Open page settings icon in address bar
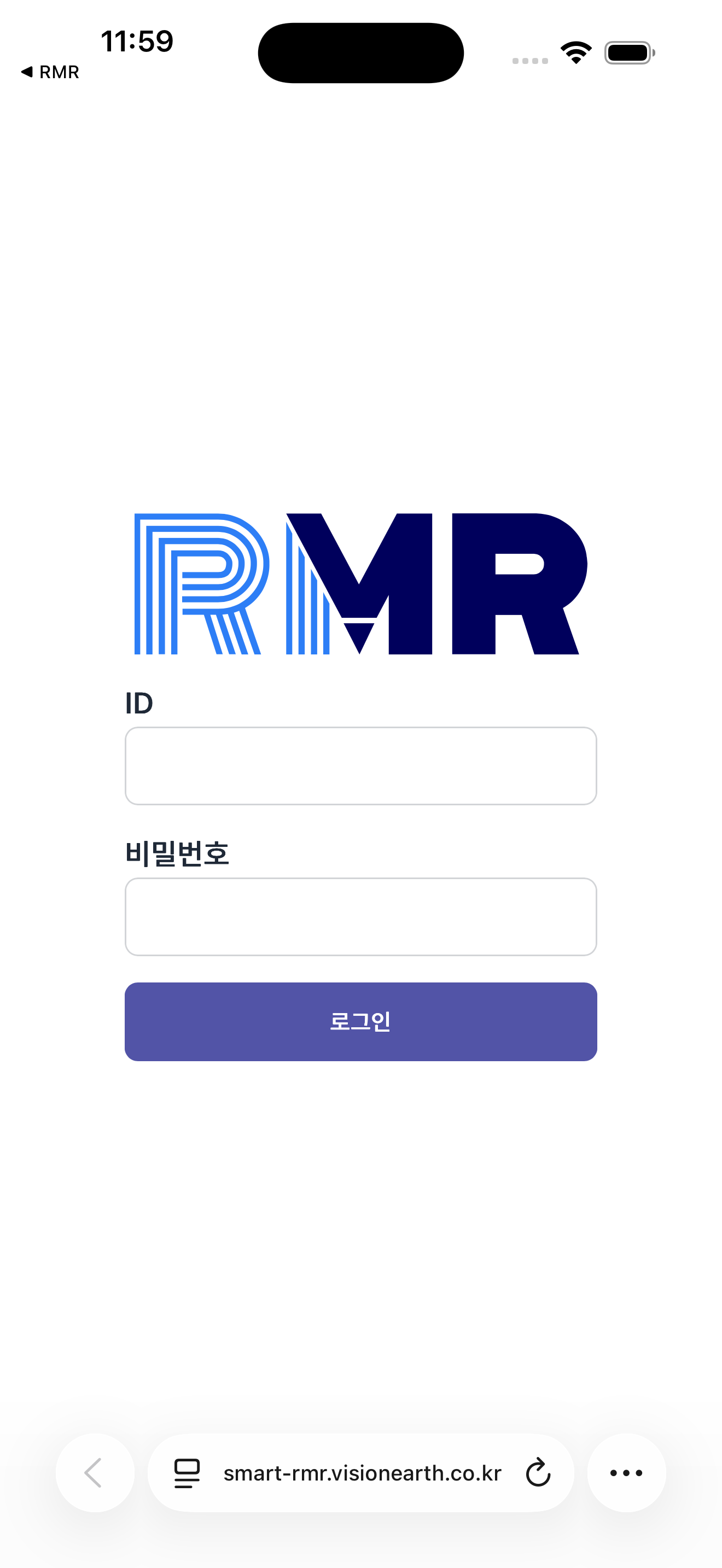The height and width of the screenshot is (1568, 722). 187,1473
